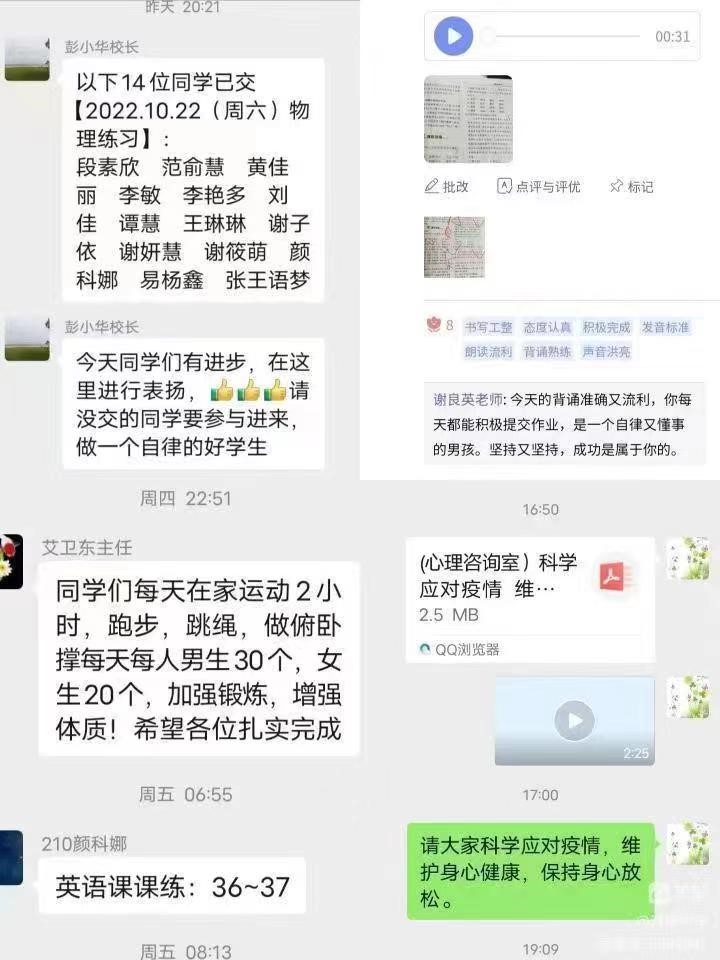Select the 标记 pin marker icon

[x=634, y=186]
